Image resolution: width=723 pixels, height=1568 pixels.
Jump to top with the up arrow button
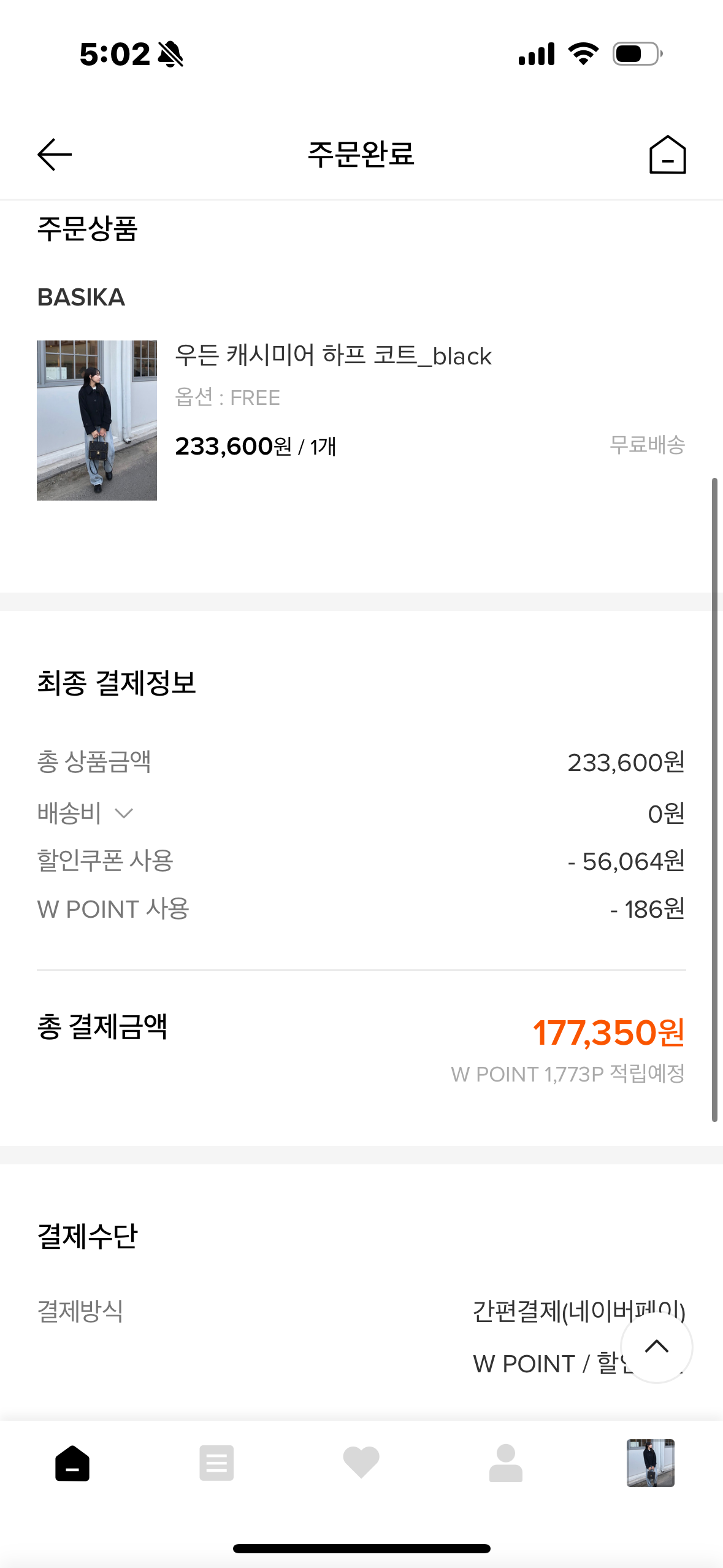tap(656, 1347)
